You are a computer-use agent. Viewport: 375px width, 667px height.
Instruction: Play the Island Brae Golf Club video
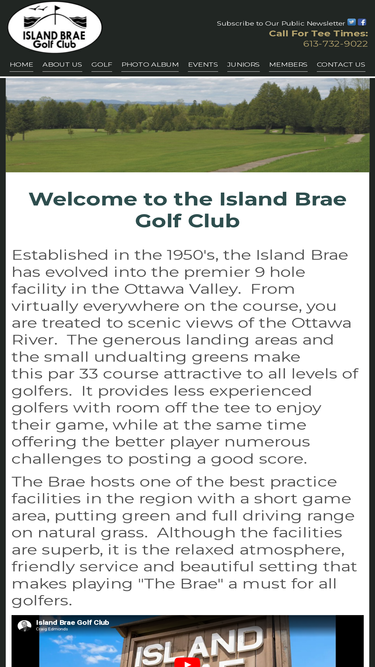pos(187,662)
